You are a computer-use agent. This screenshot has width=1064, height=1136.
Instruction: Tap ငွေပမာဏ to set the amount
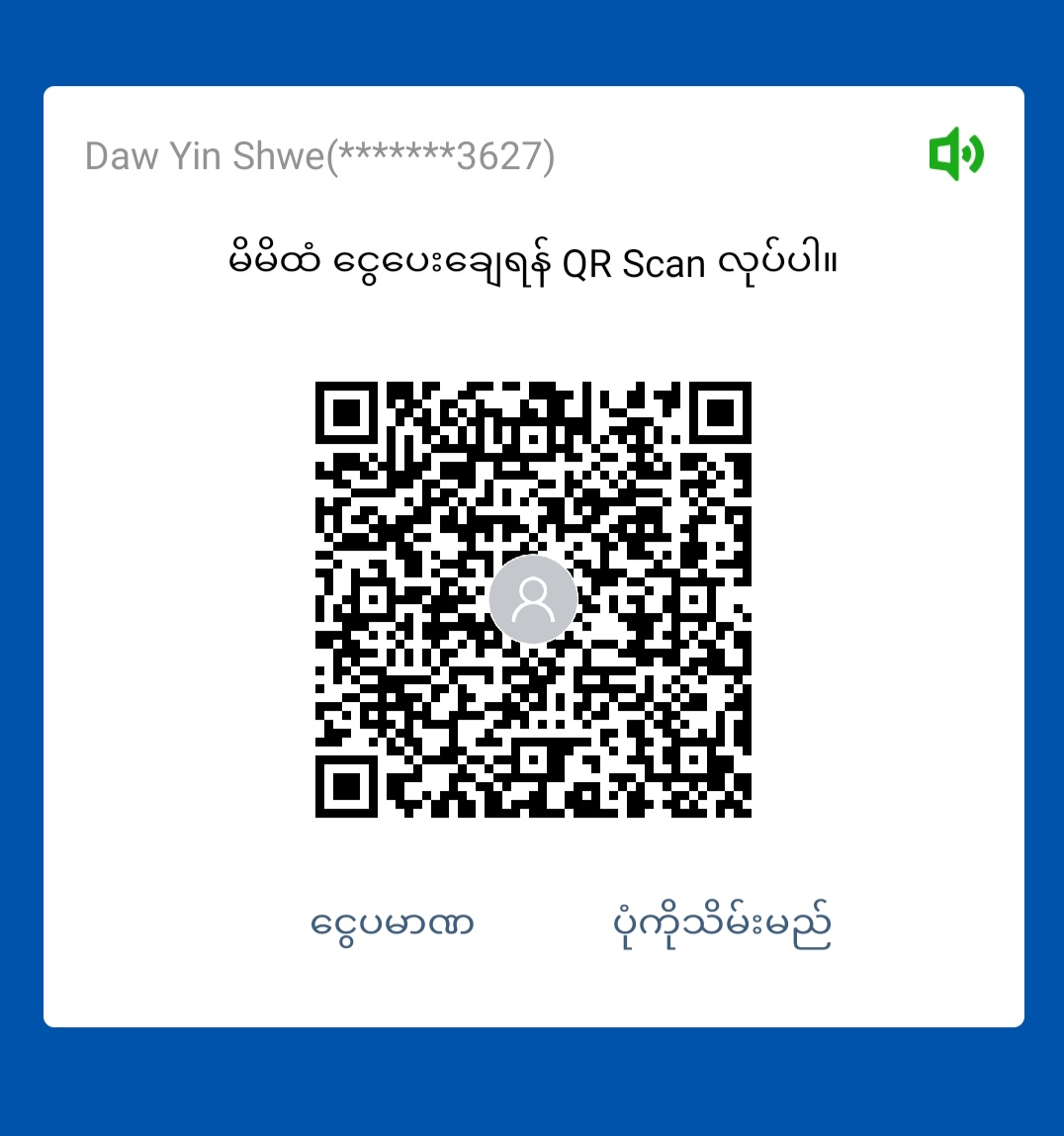tap(393, 925)
